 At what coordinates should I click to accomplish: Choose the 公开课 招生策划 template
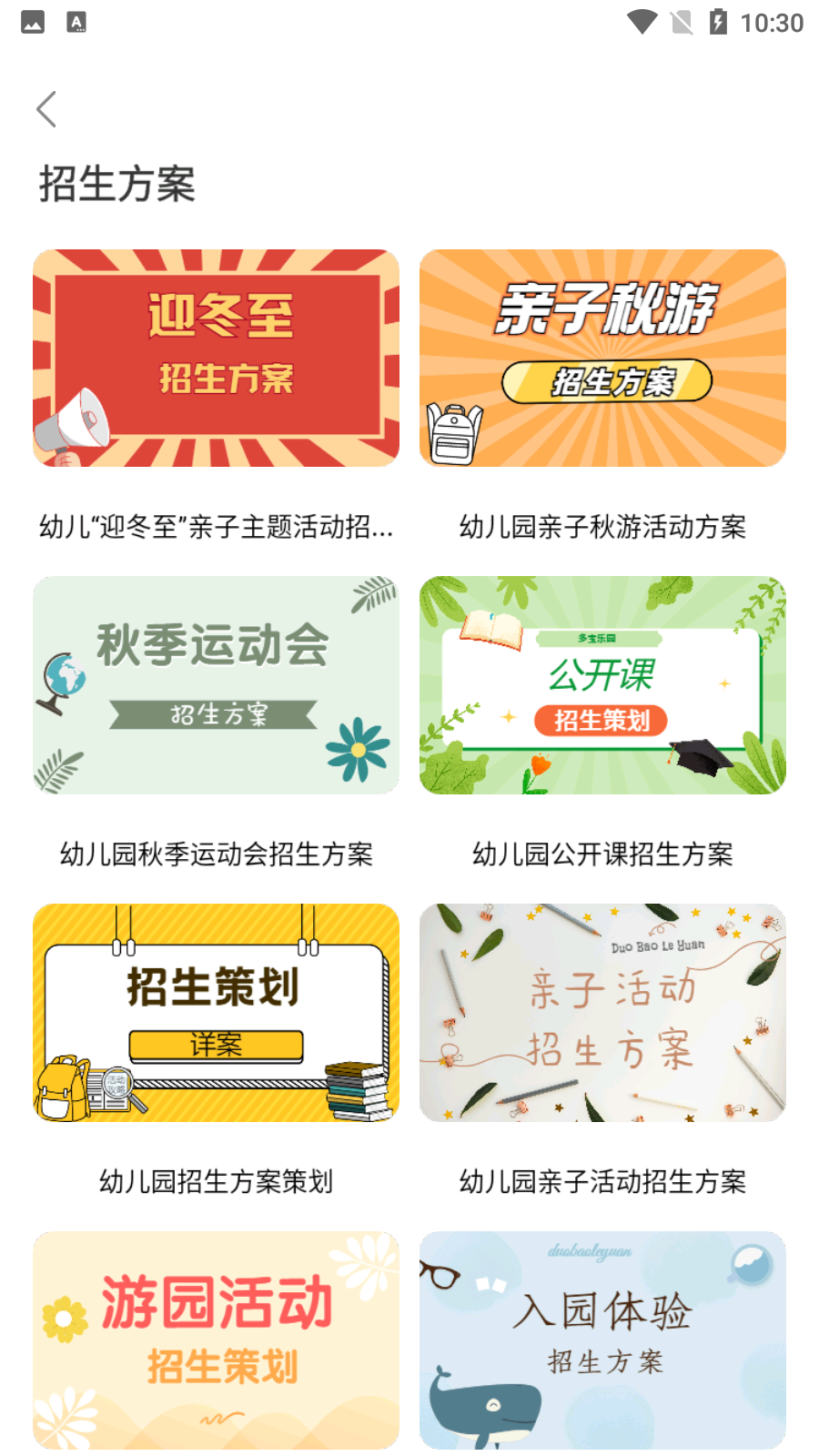(602, 685)
